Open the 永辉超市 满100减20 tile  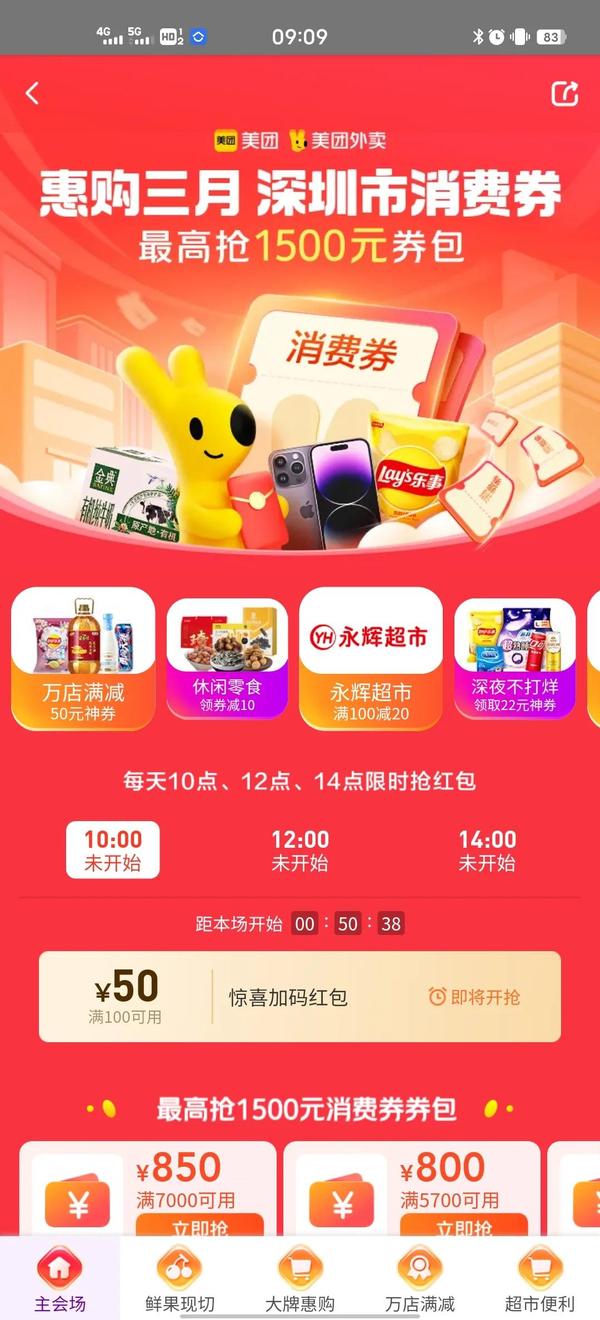[x=370, y=658]
